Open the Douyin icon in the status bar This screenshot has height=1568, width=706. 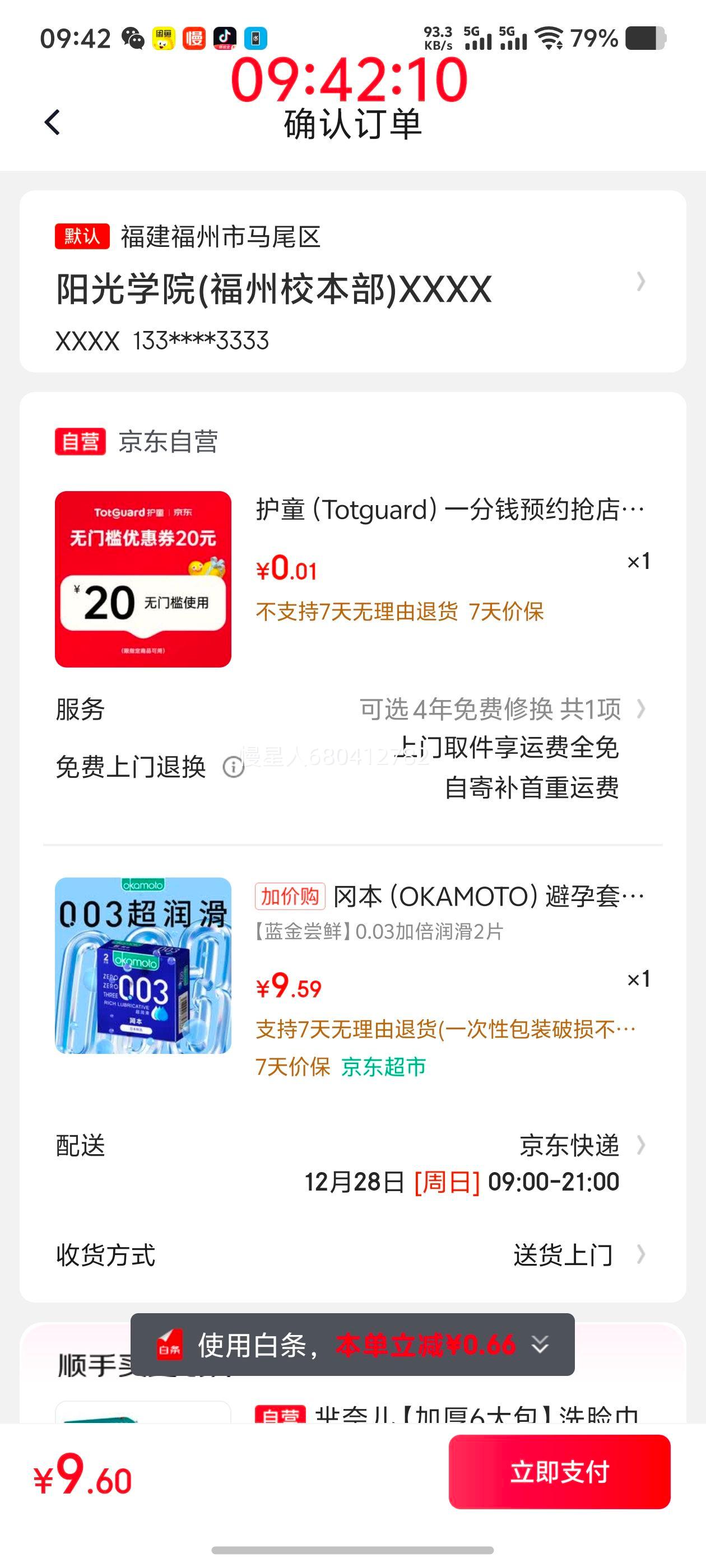(x=225, y=38)
